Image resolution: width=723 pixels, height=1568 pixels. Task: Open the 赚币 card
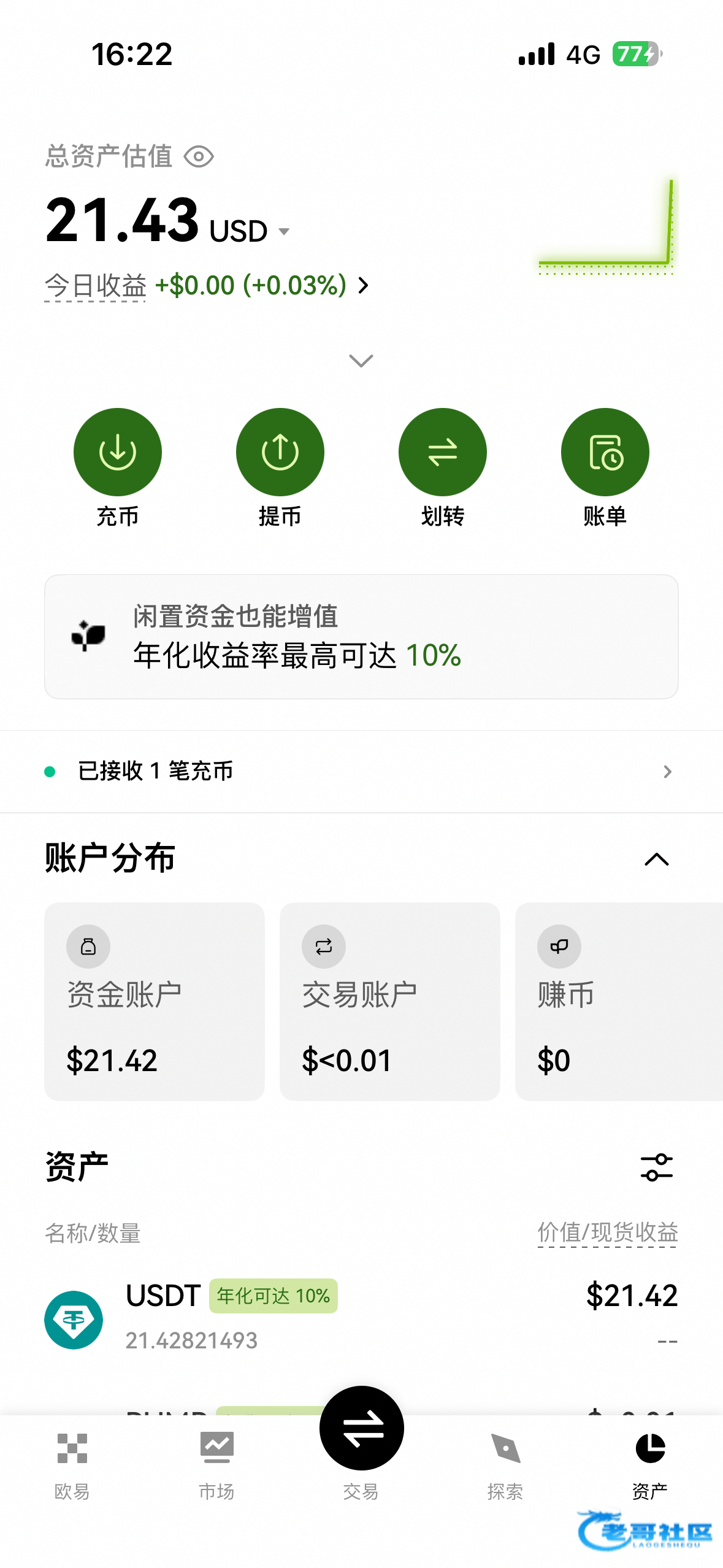coord(618,1001)
